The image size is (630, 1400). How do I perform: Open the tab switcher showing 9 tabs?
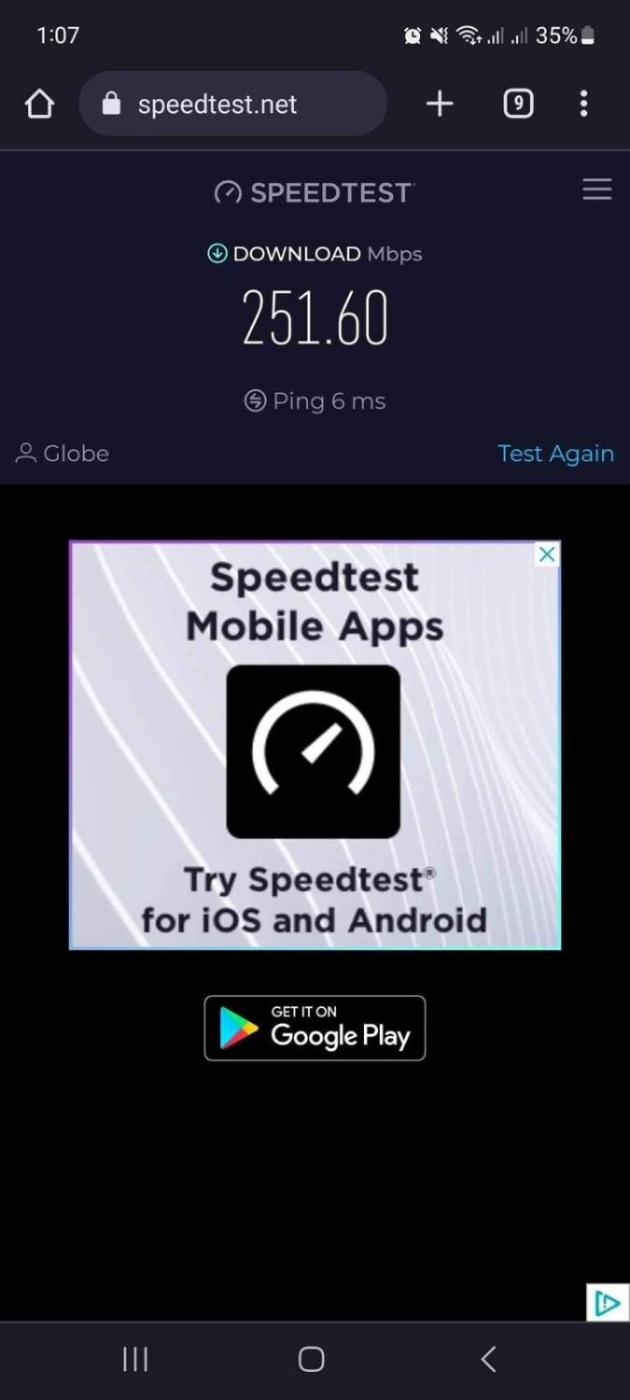[x=517, y=103]
